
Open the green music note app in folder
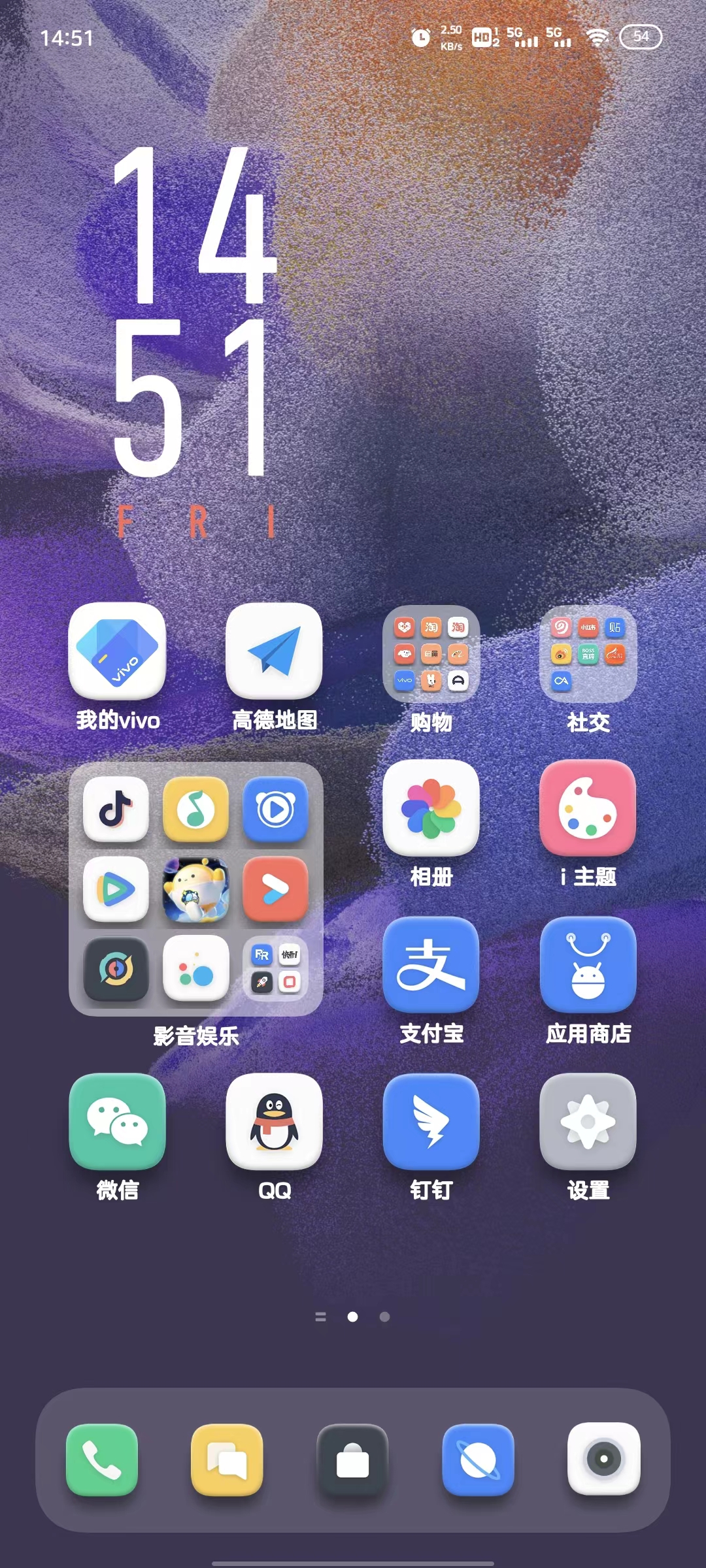pos(195,809)
